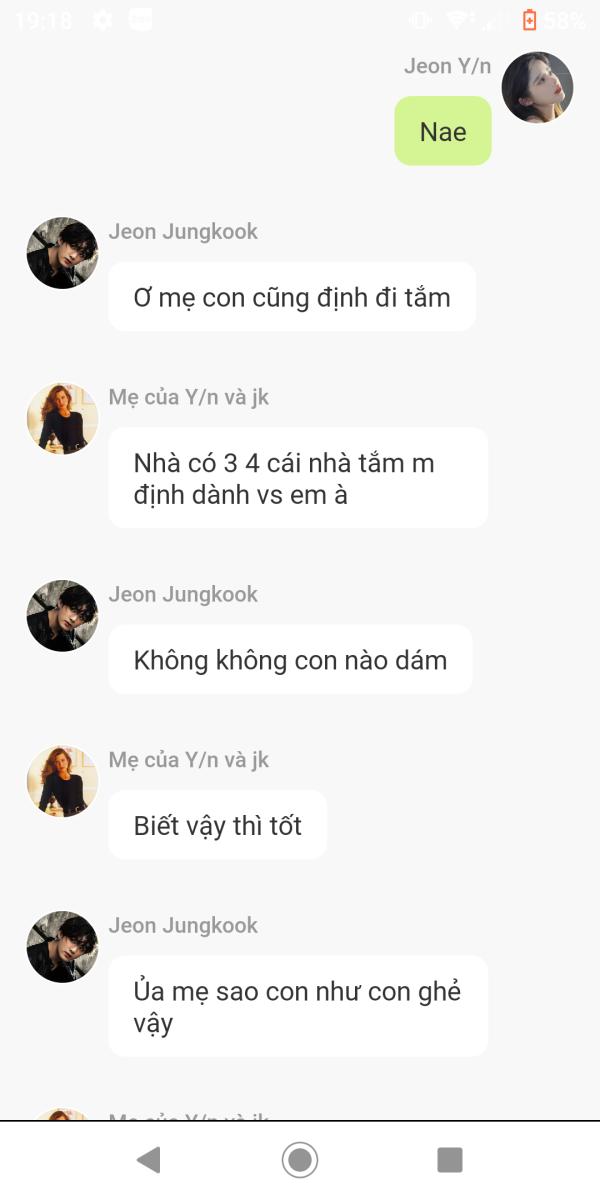Go to the home screen via home button
600x1200 pixels.
tap(300, 1160)
